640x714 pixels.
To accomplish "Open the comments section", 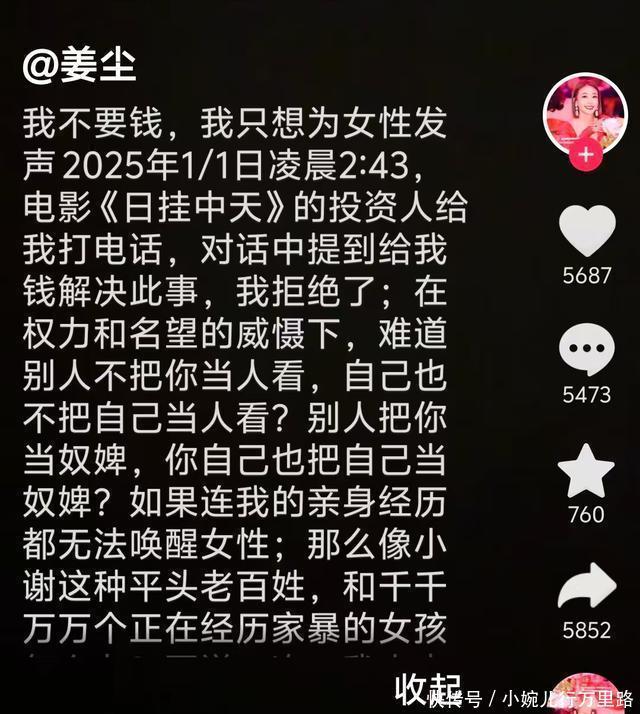I will pos(586,353).
